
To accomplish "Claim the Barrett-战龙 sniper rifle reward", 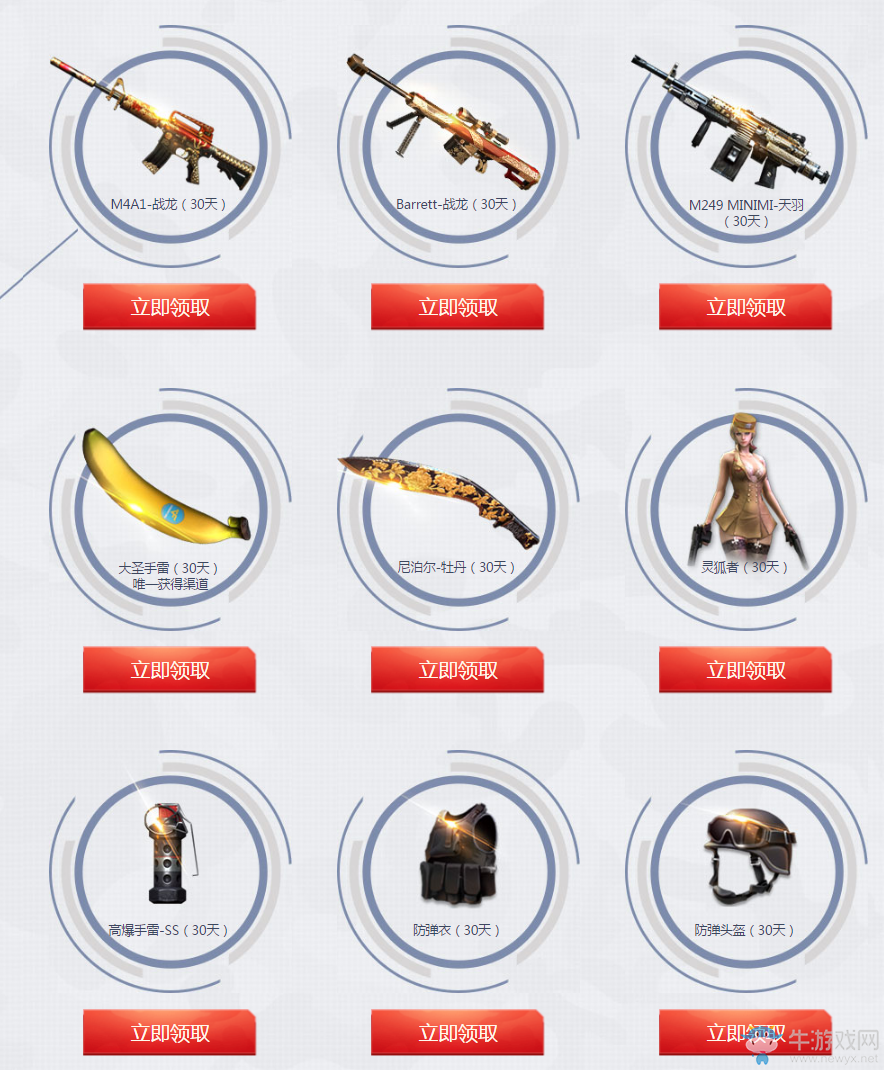I will click(457, 307).
